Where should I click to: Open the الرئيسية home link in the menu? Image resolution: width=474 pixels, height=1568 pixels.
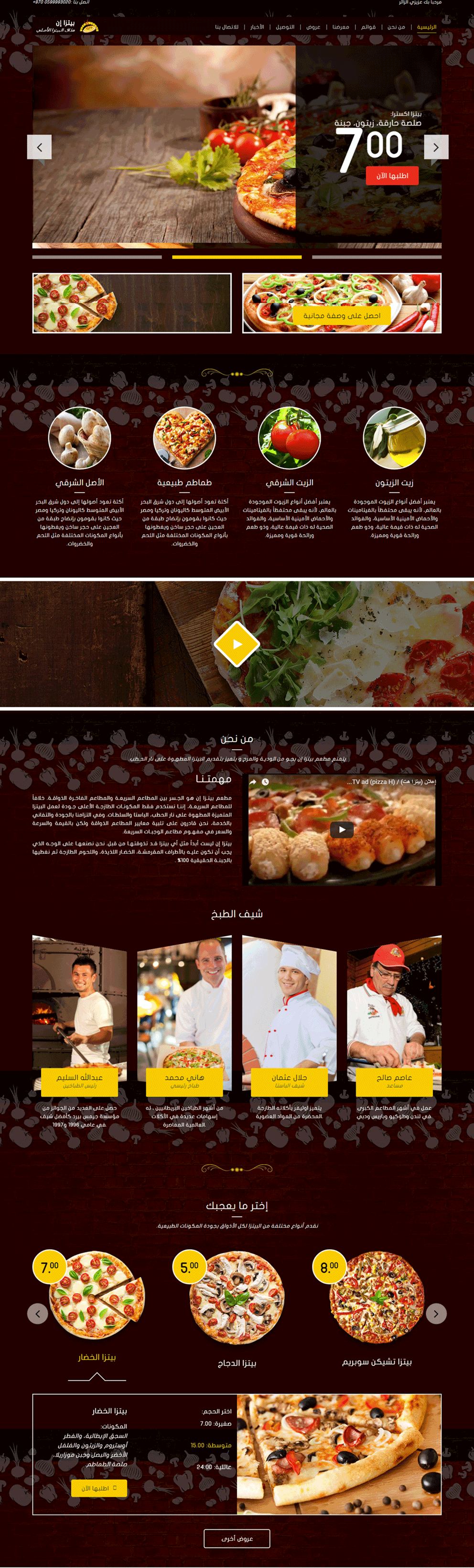click(427, 27)
